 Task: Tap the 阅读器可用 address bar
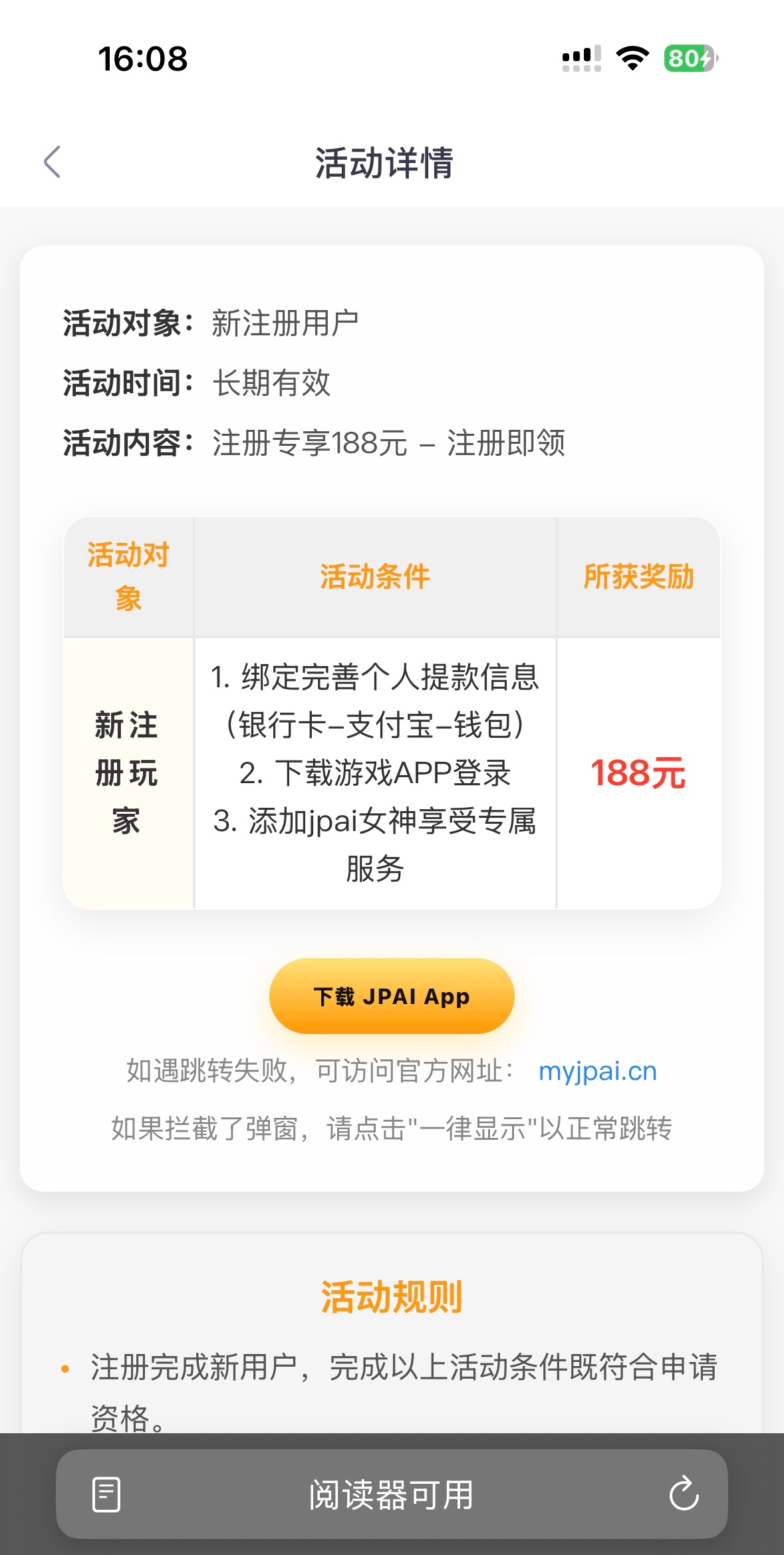click(391, 1494)
